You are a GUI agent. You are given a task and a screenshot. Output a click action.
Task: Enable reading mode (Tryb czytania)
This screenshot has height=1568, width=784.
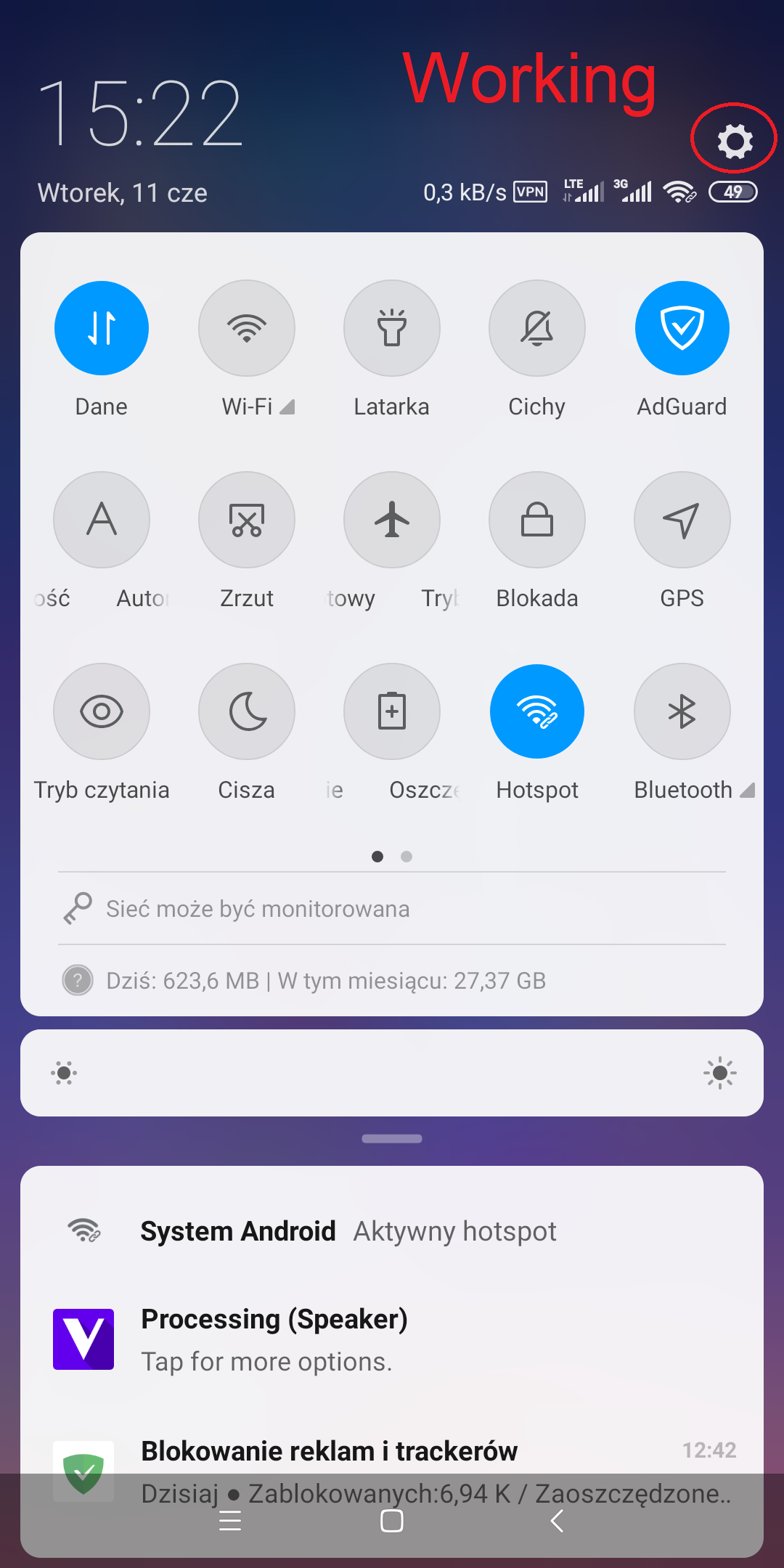pyautogui.click(x=102, y=711)
